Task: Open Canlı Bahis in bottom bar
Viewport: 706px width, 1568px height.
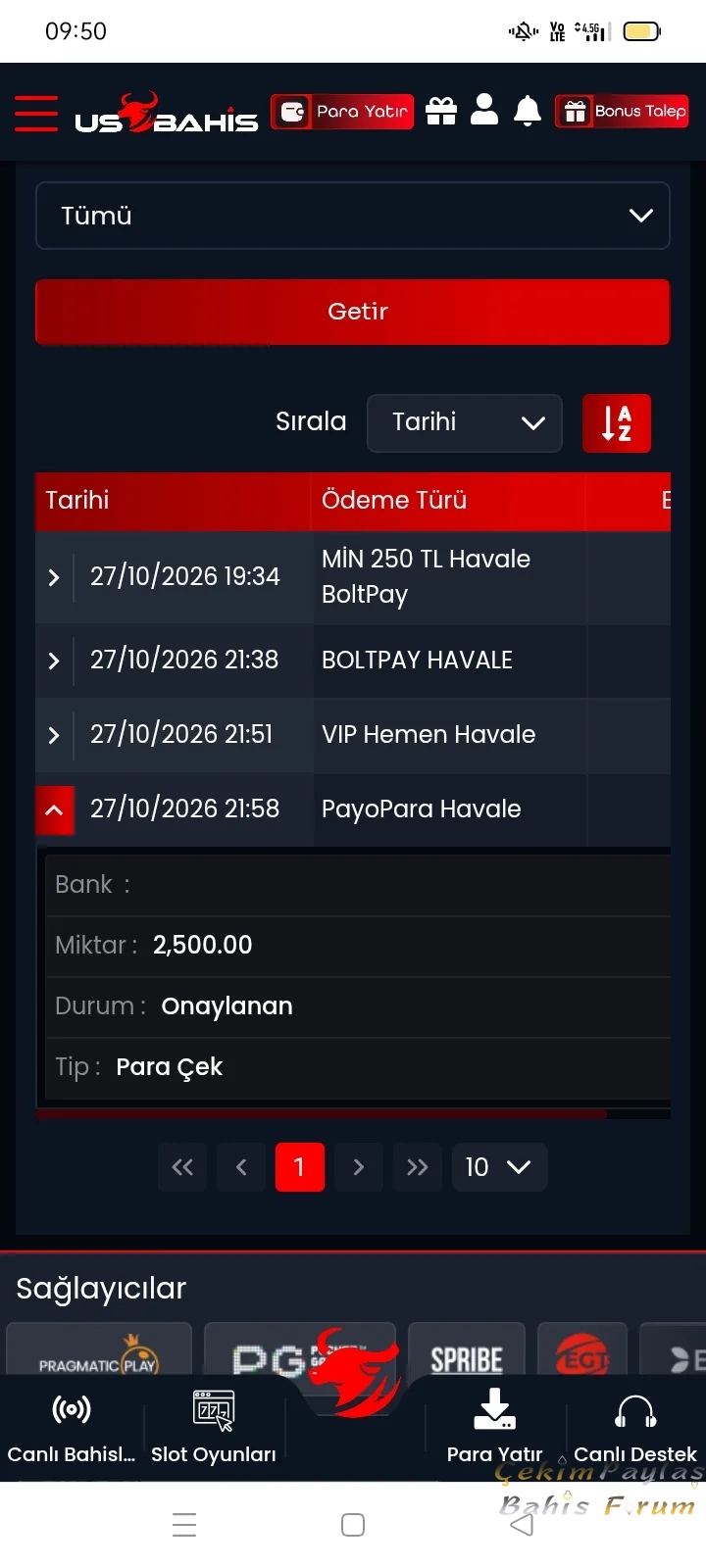Action: tap(71, 1427)
